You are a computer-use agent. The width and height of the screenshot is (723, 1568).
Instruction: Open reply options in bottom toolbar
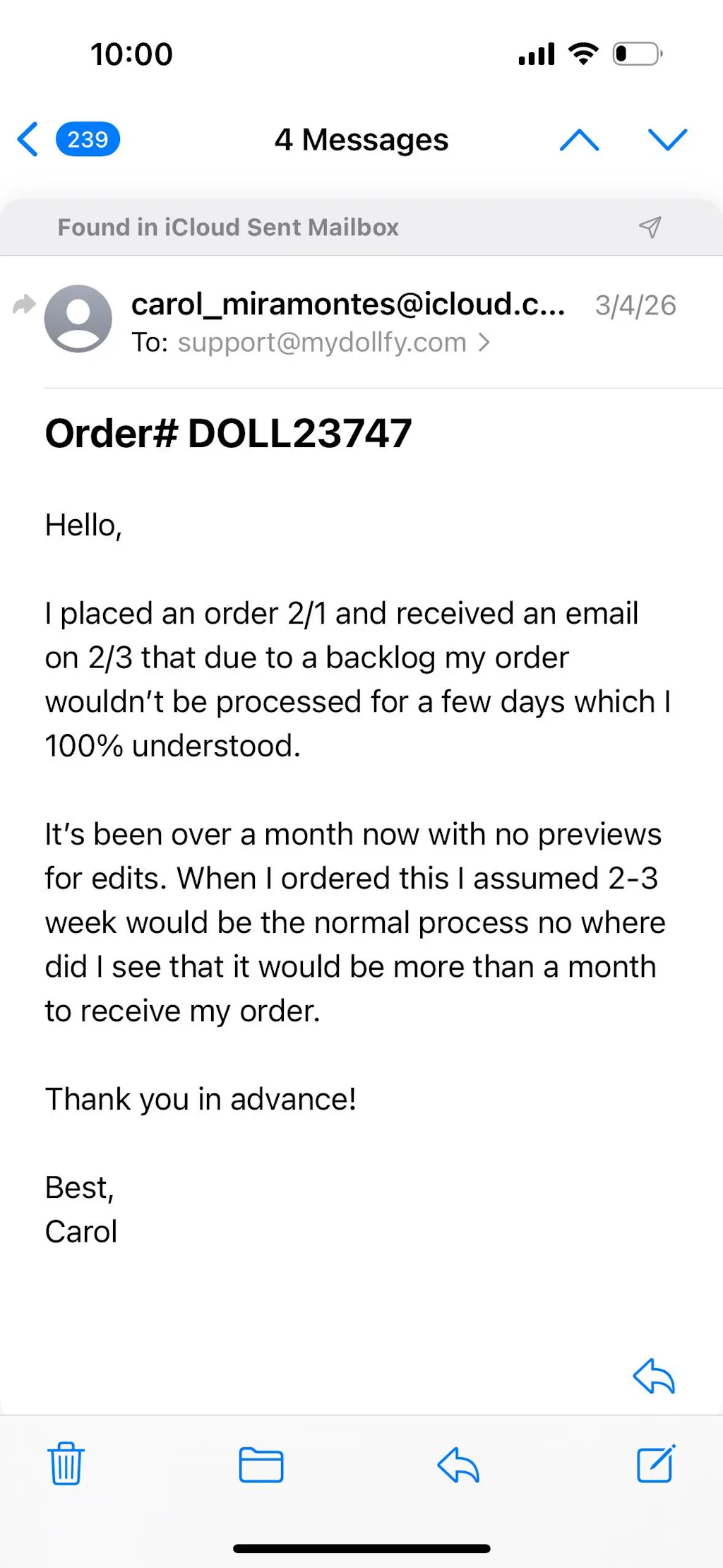[458, 1464]
